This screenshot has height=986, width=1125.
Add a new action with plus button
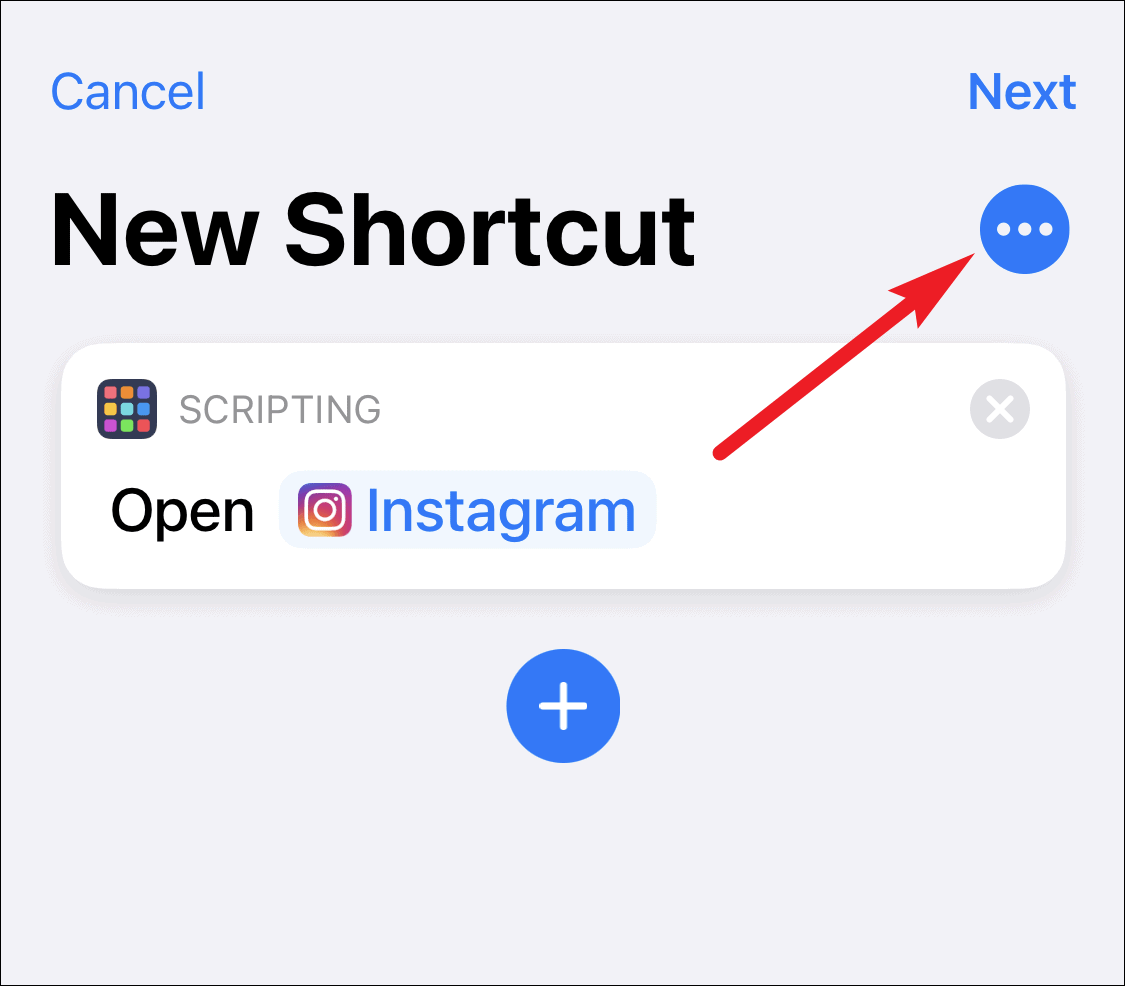pyautogui.click(x=563, y=705)
